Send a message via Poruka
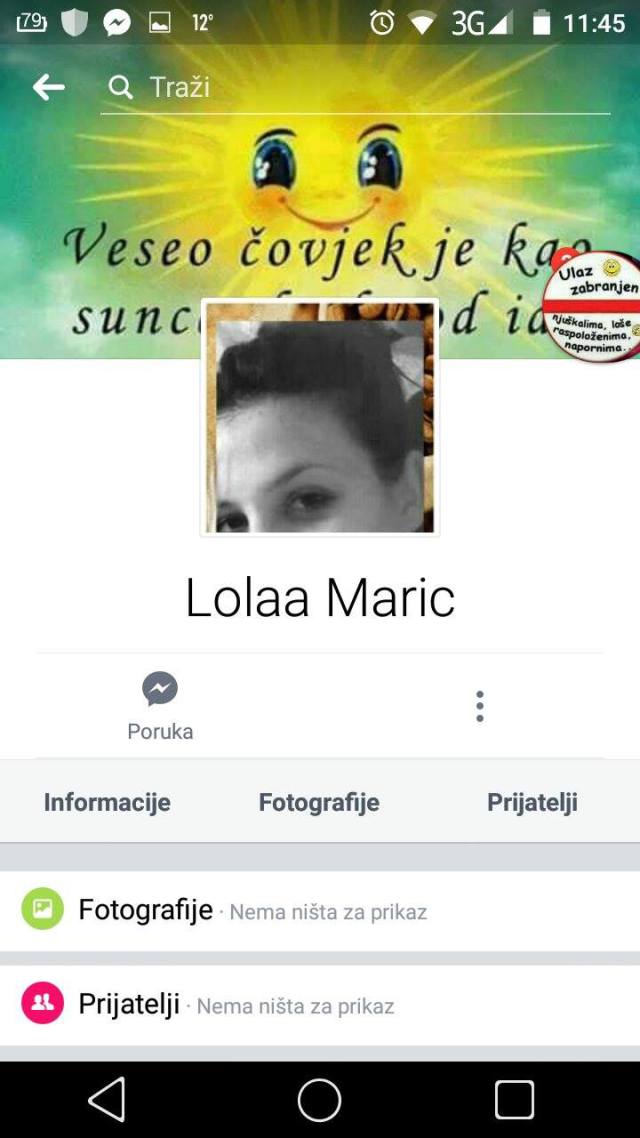 160,706
